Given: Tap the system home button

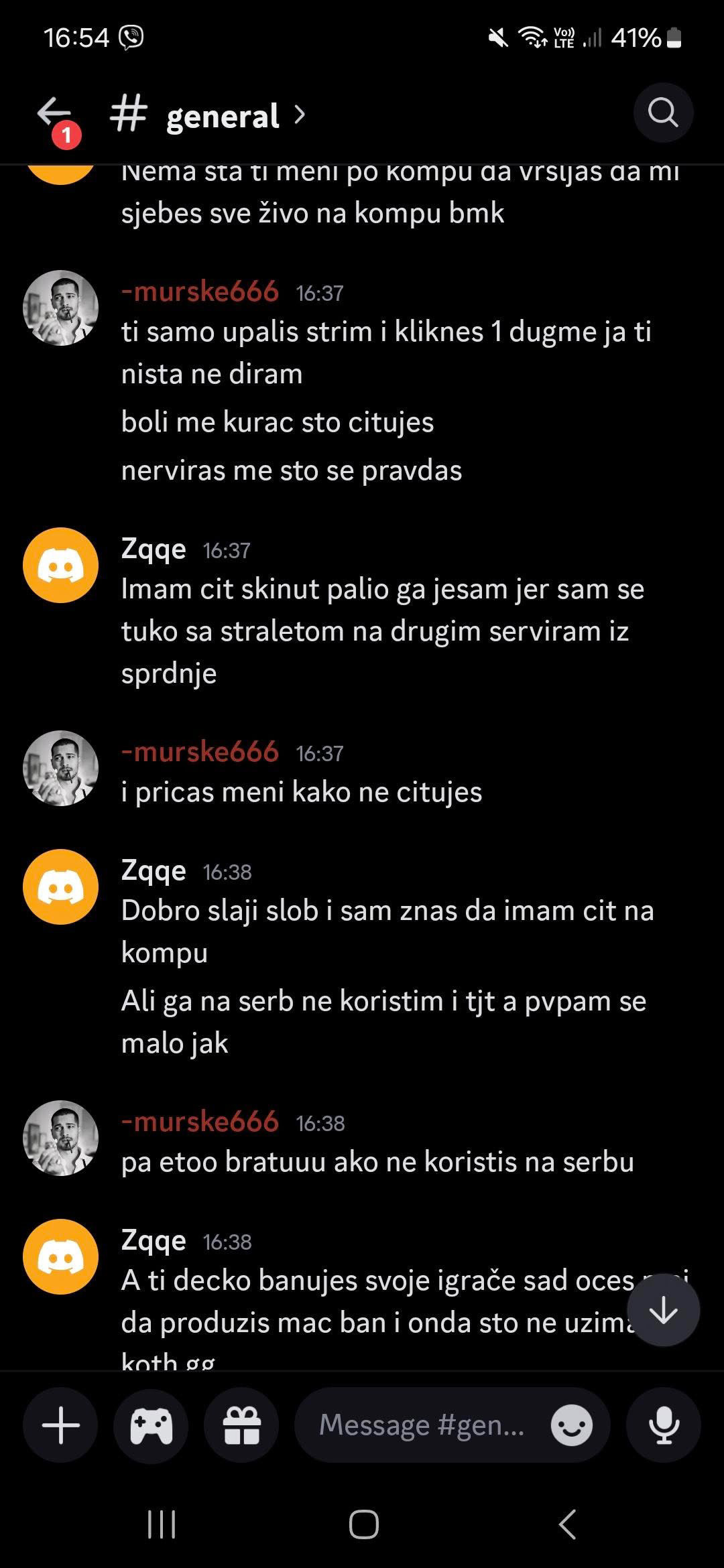Looking at the screenshot, I should pos(363,1525).
